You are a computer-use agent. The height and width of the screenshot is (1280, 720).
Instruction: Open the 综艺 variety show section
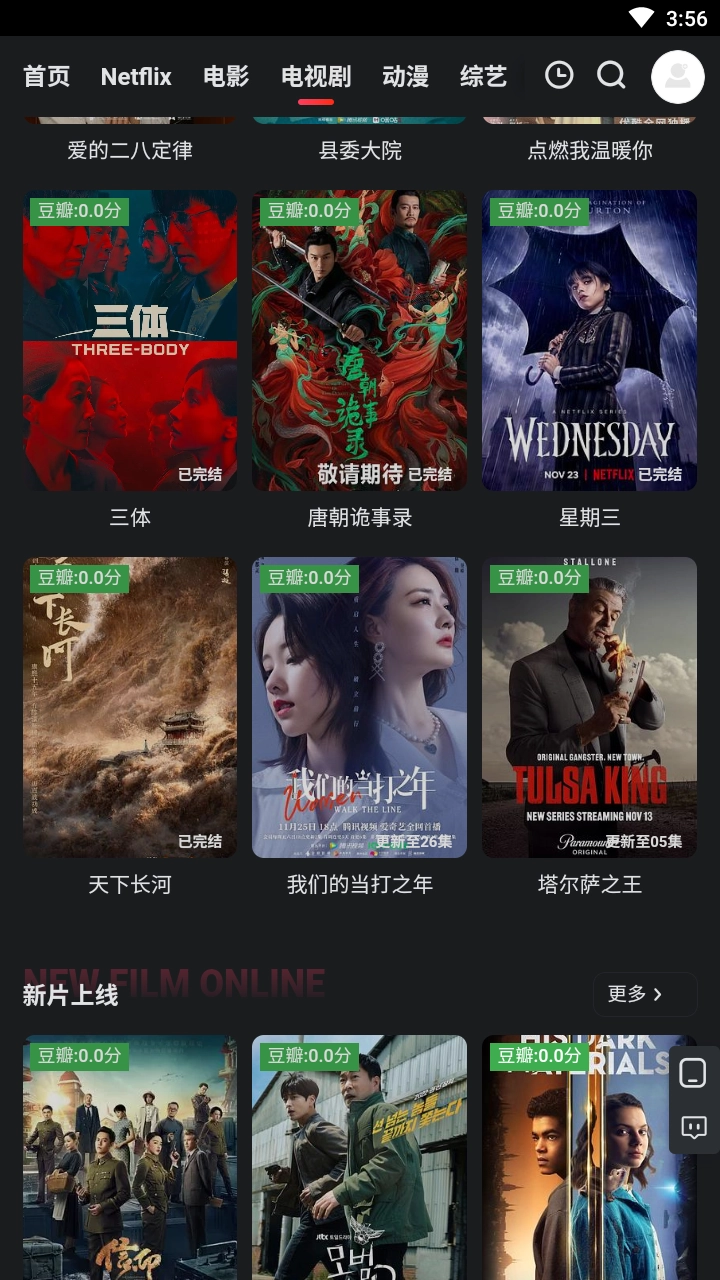click(483, 76)
